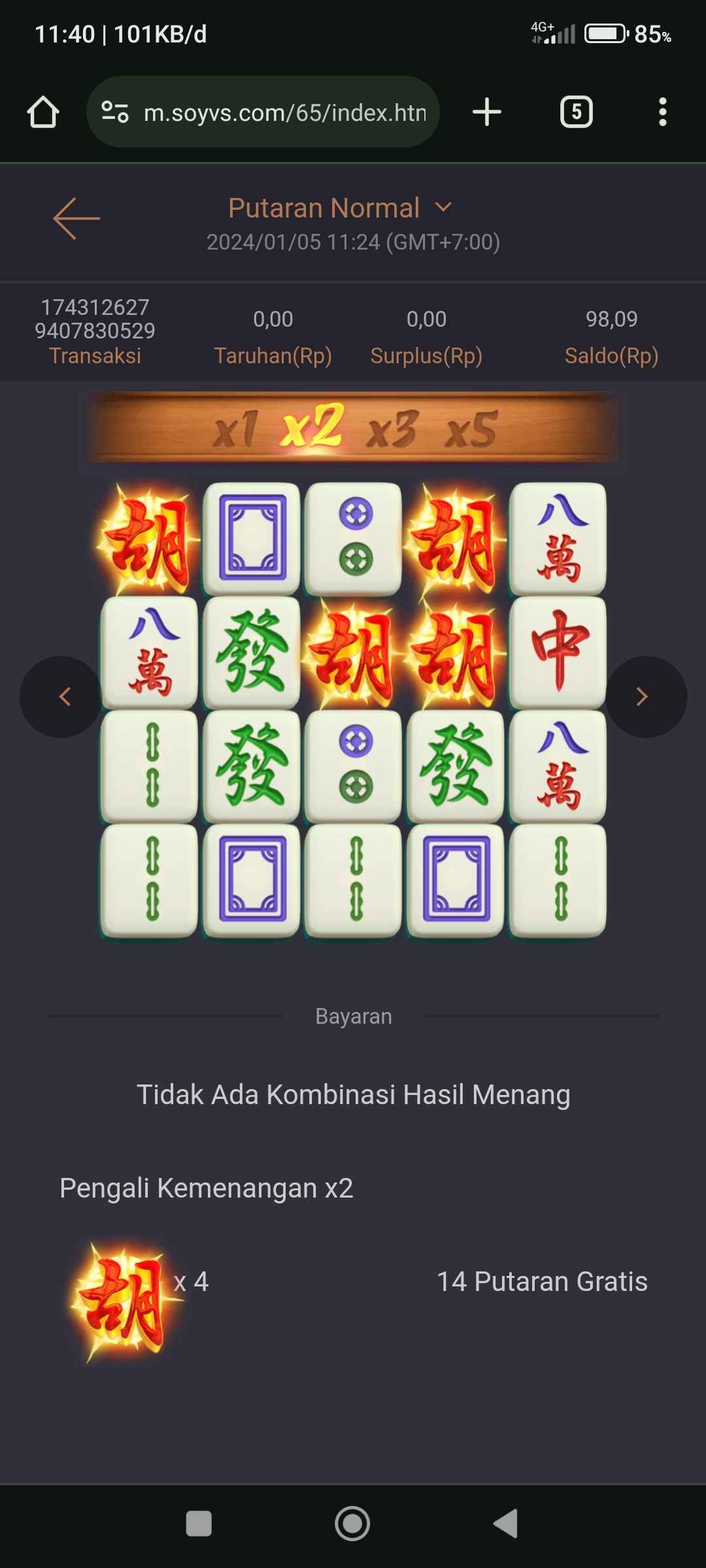Show the next spin result
706x1568 pixels.
(x=645, y=696)
